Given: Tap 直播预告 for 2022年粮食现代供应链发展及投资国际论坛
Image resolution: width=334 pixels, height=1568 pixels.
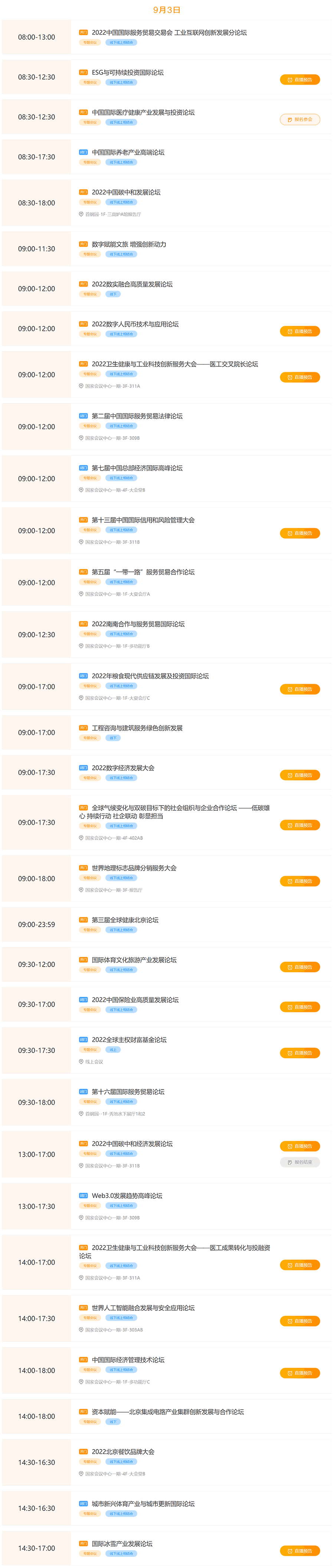Looking at the screenshot, I should [300, 689].
